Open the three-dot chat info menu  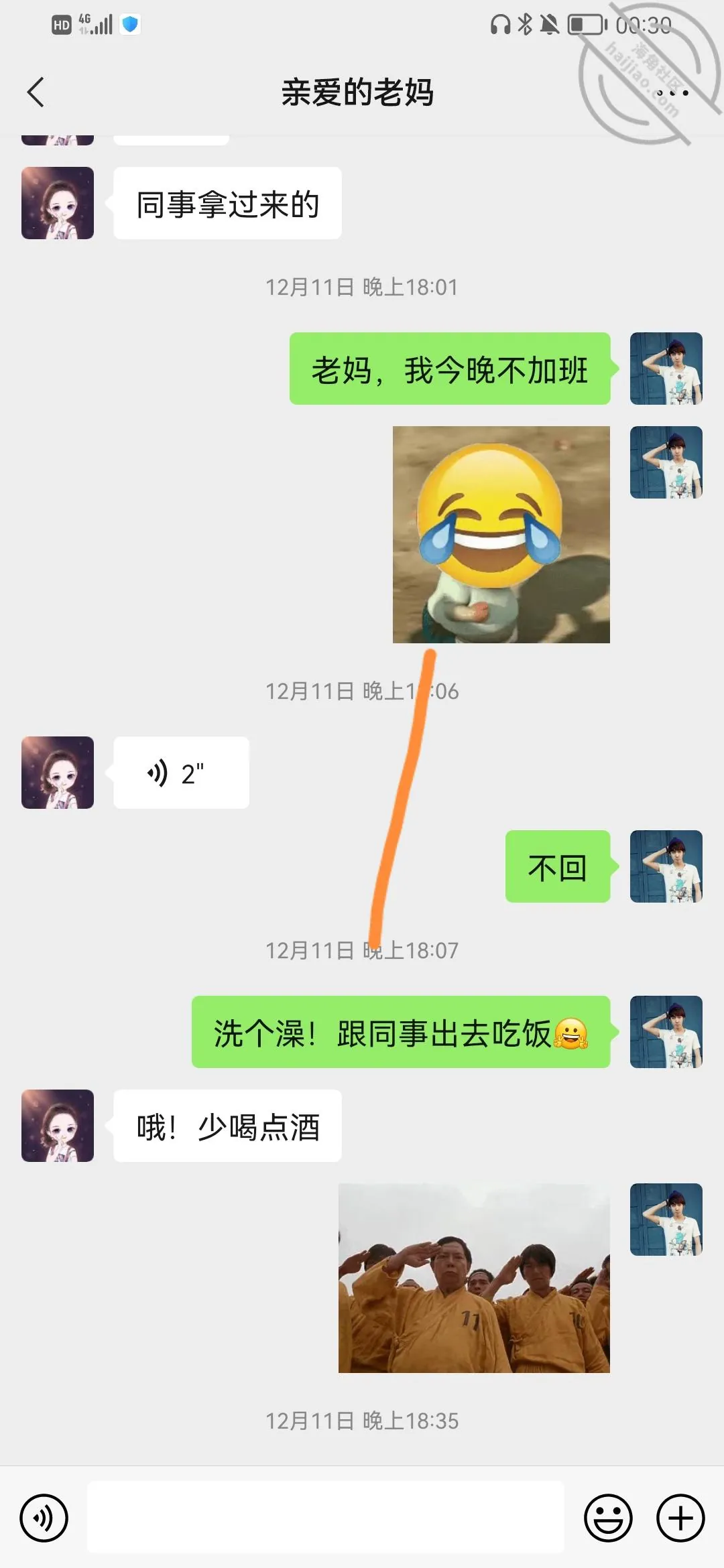(x=672, y=93)
